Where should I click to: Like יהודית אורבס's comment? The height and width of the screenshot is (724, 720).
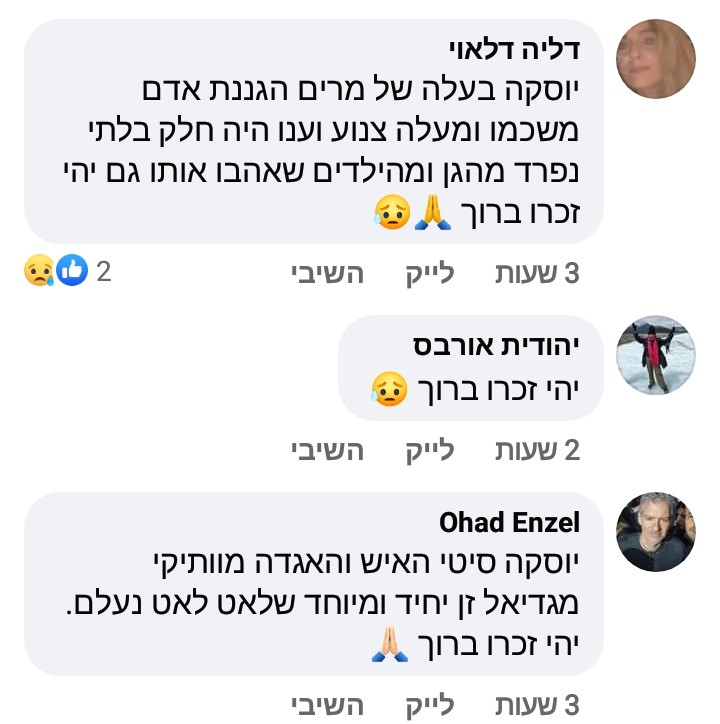click(429, 451)
